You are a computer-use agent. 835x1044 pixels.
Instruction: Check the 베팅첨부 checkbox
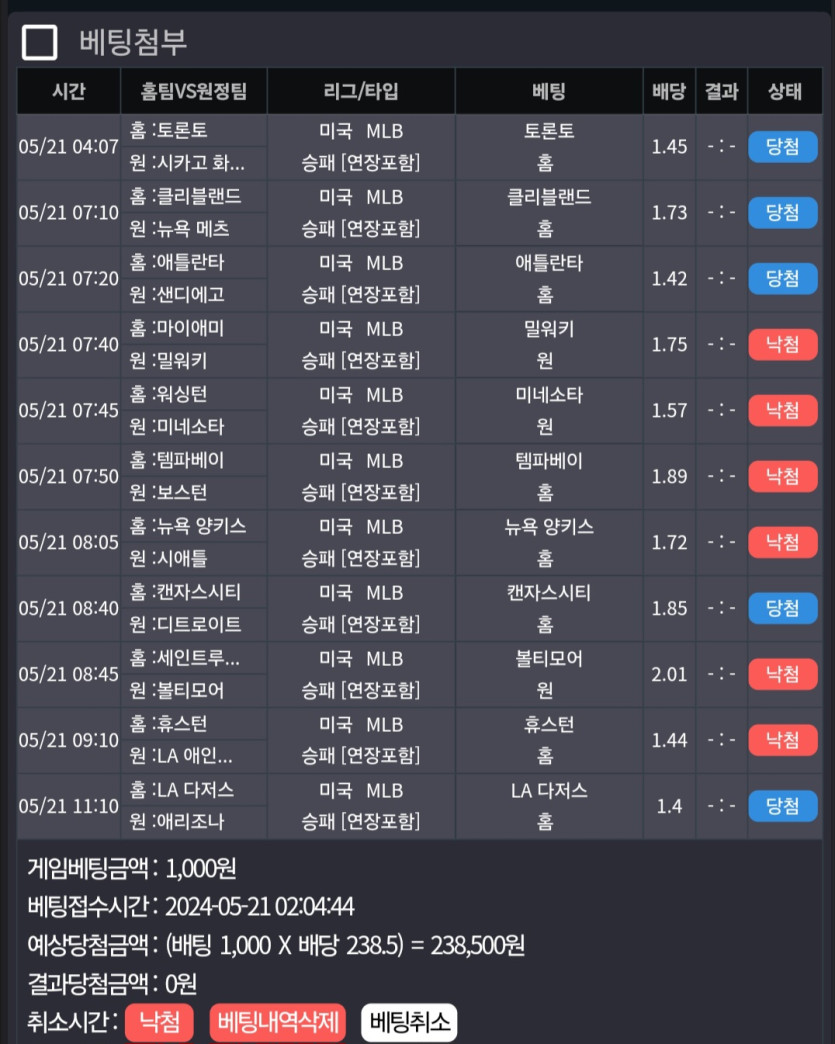(x=40, y=42)
